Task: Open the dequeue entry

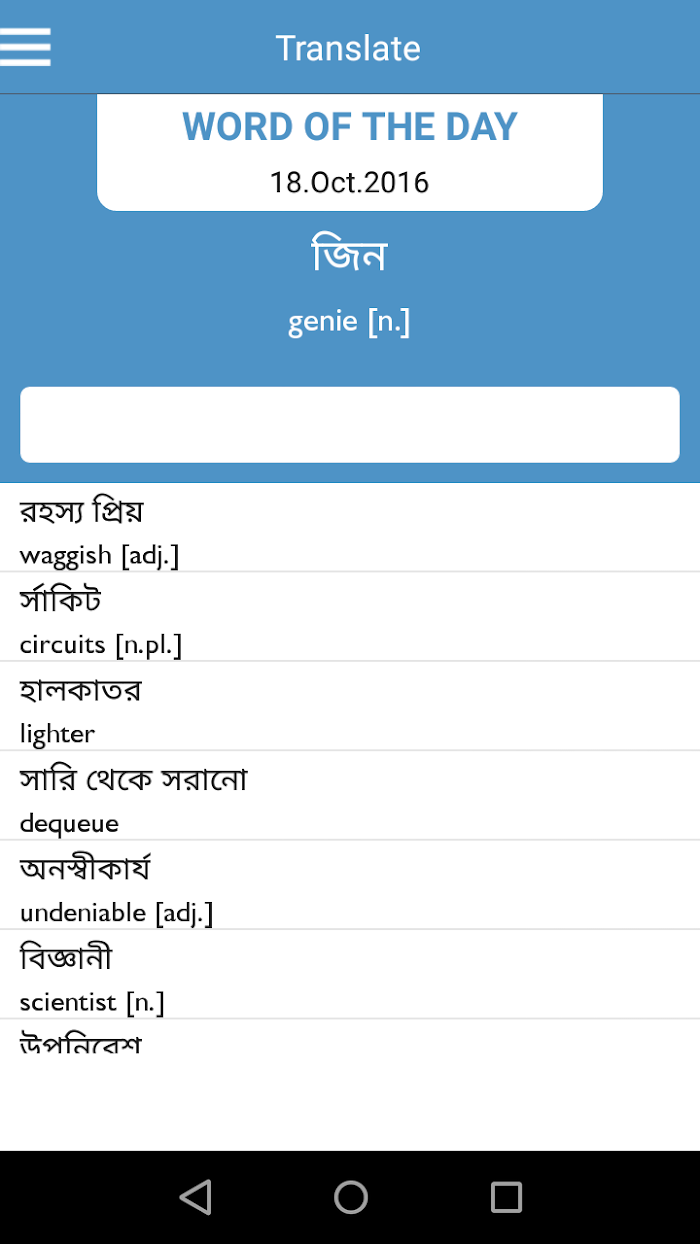Action: [350, 796]
